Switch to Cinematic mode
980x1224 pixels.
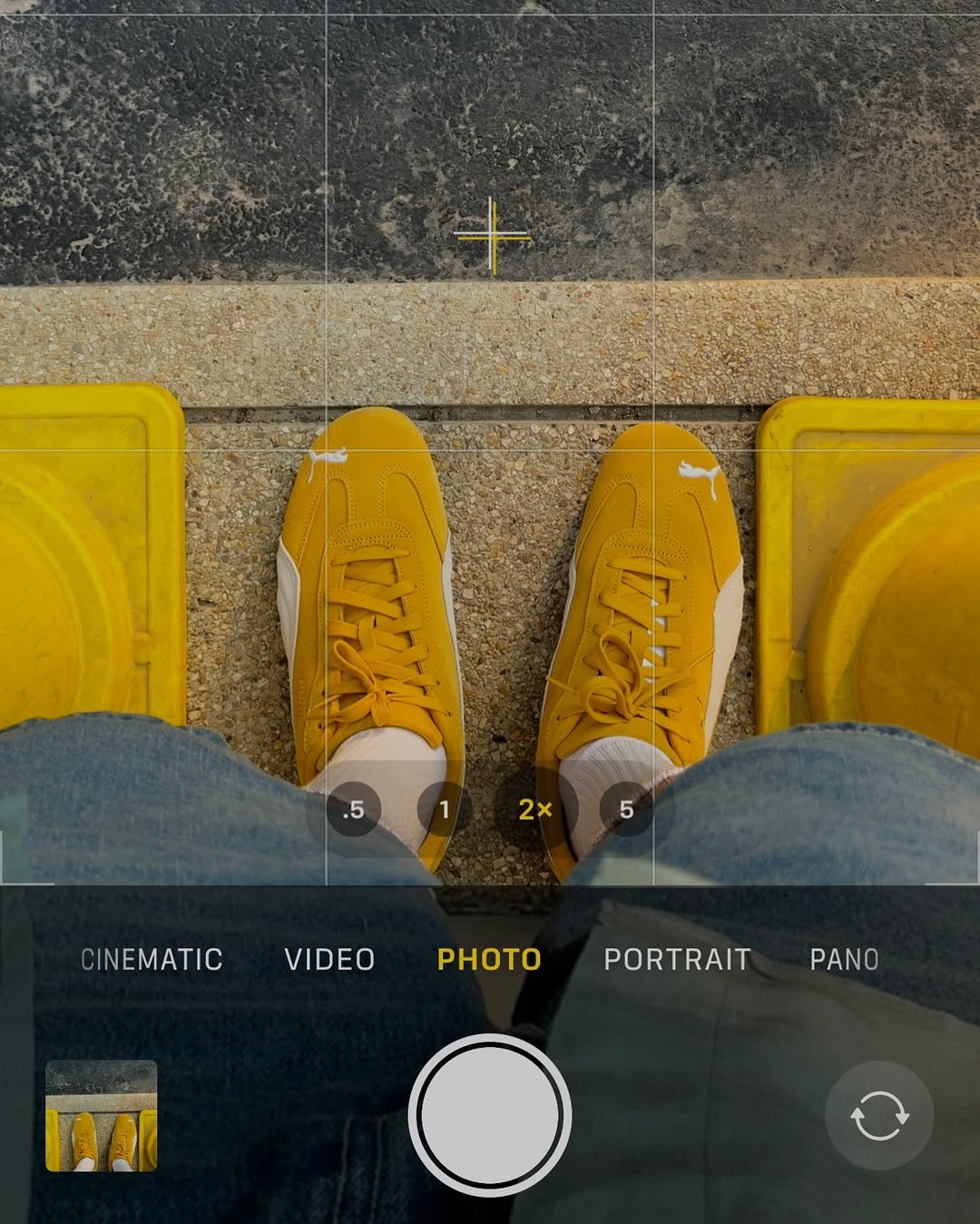tap(152, 959)
